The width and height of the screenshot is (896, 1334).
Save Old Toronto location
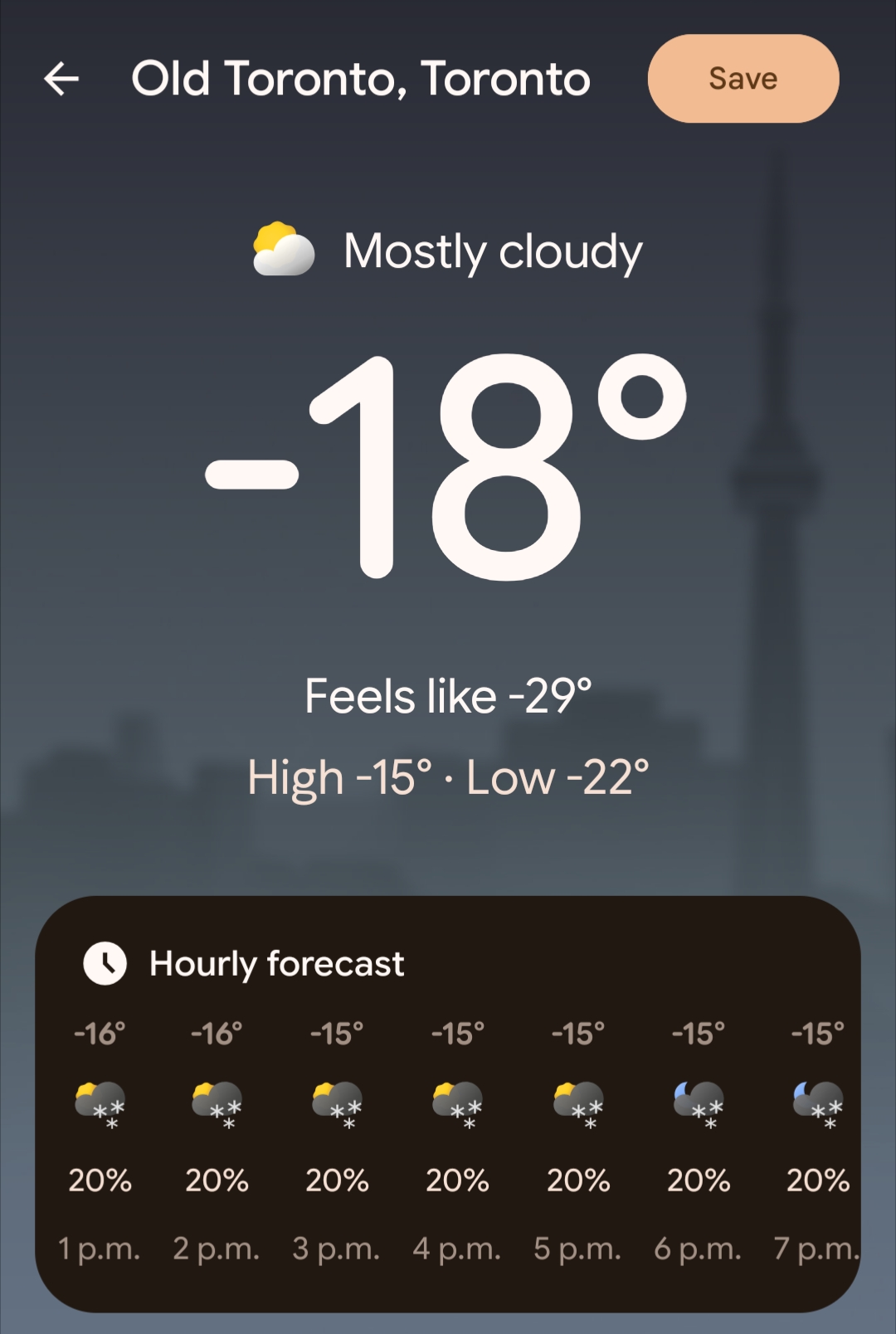click(743, 79)
